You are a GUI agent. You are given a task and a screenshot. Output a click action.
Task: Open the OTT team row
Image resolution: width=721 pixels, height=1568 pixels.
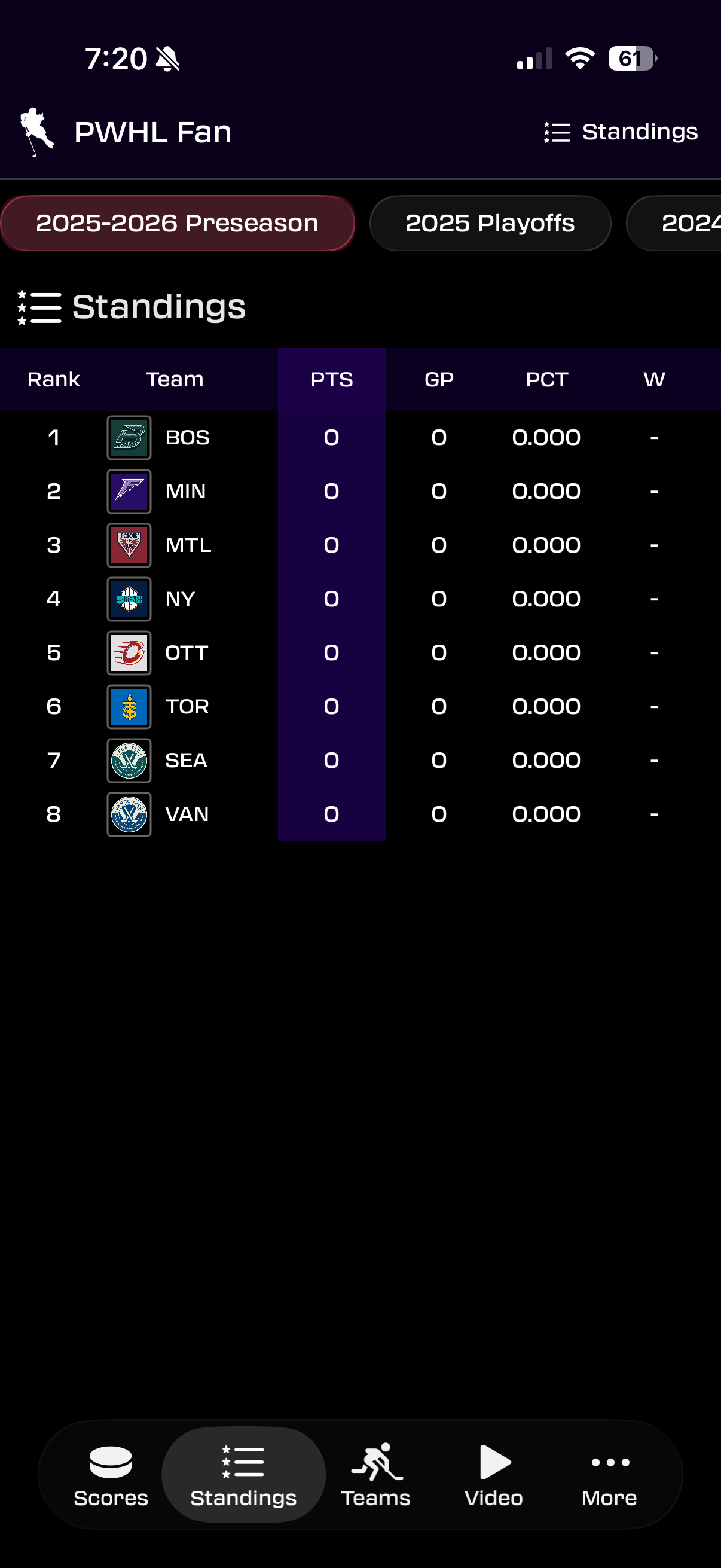click(x=186, y=652)
